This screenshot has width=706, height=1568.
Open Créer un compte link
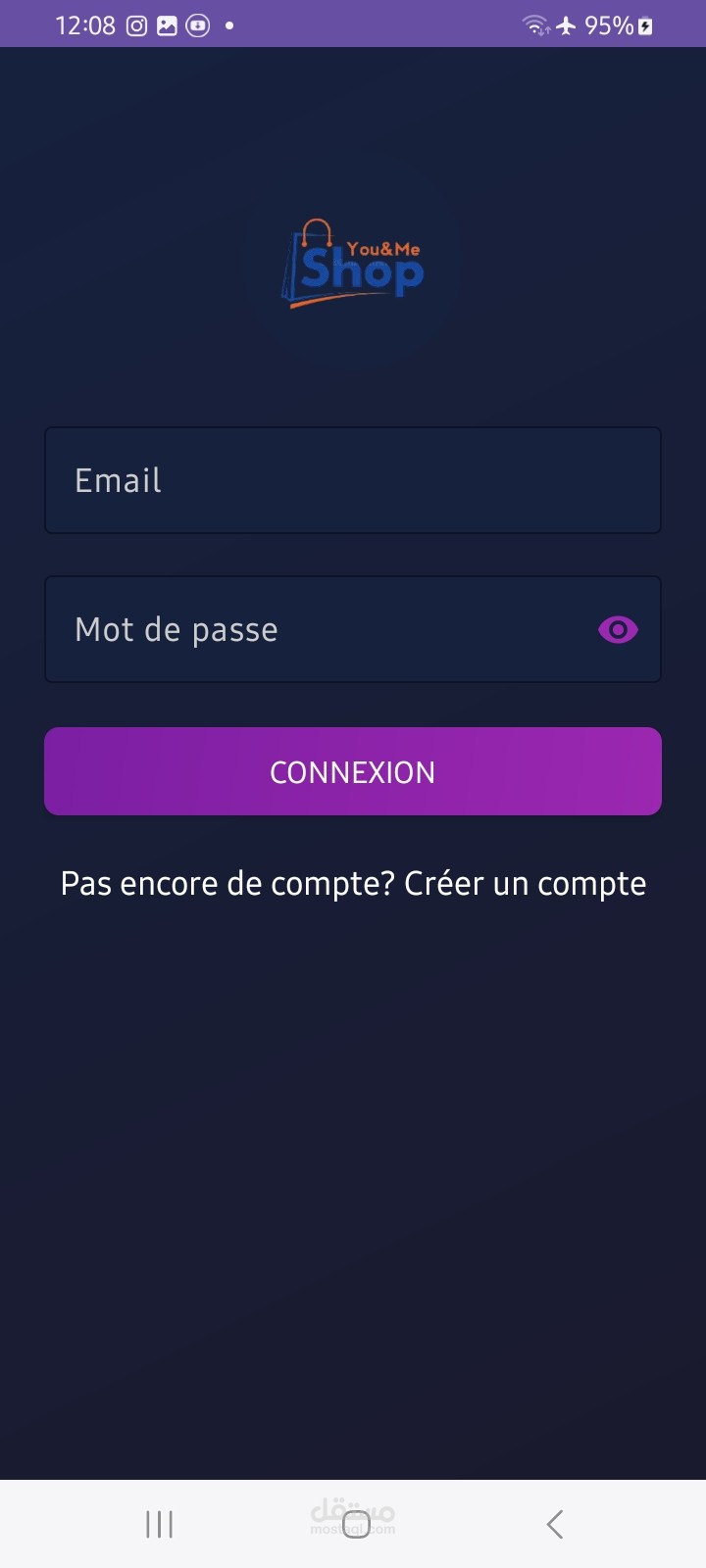(x=526, y=883)
